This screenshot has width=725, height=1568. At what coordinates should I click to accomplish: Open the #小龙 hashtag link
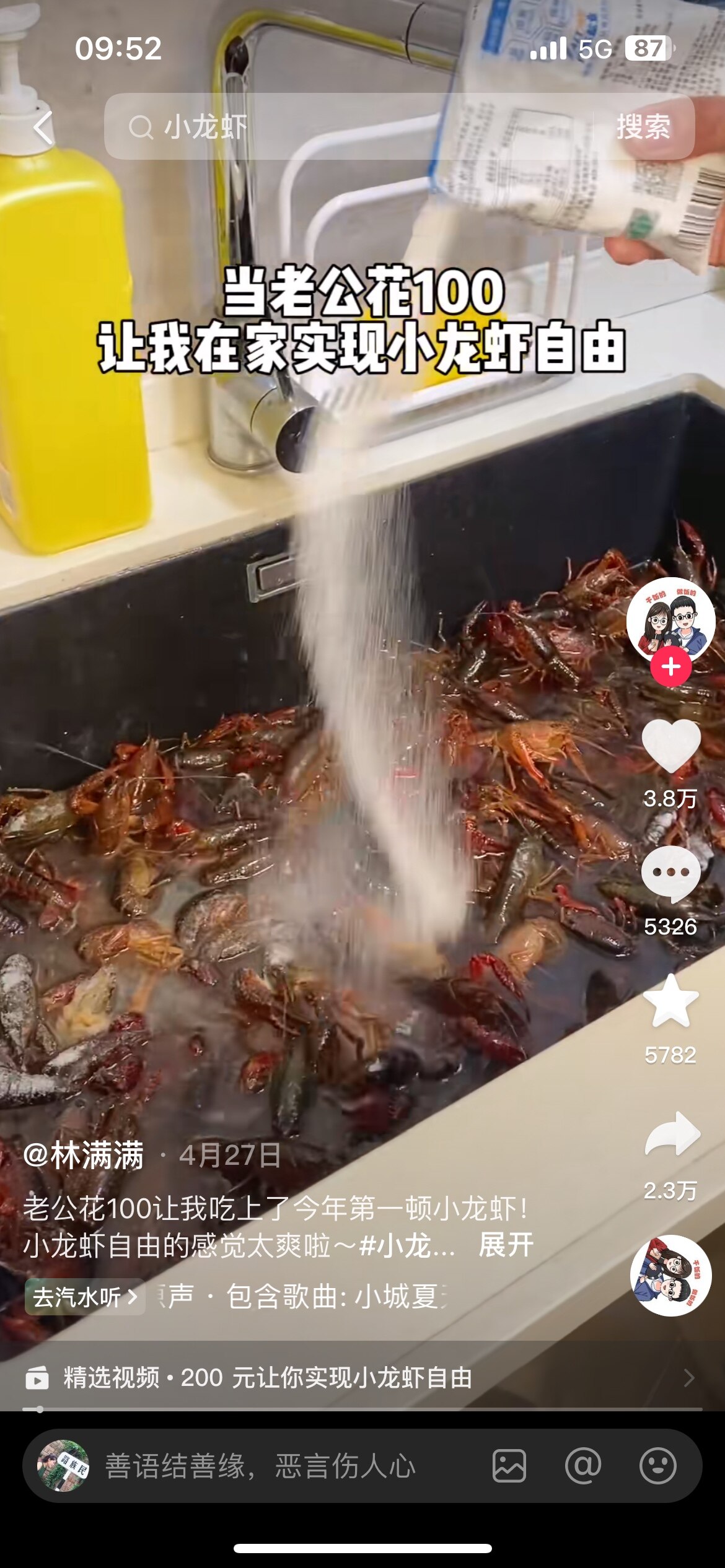pyautogui.click(x=407, y=1245)
